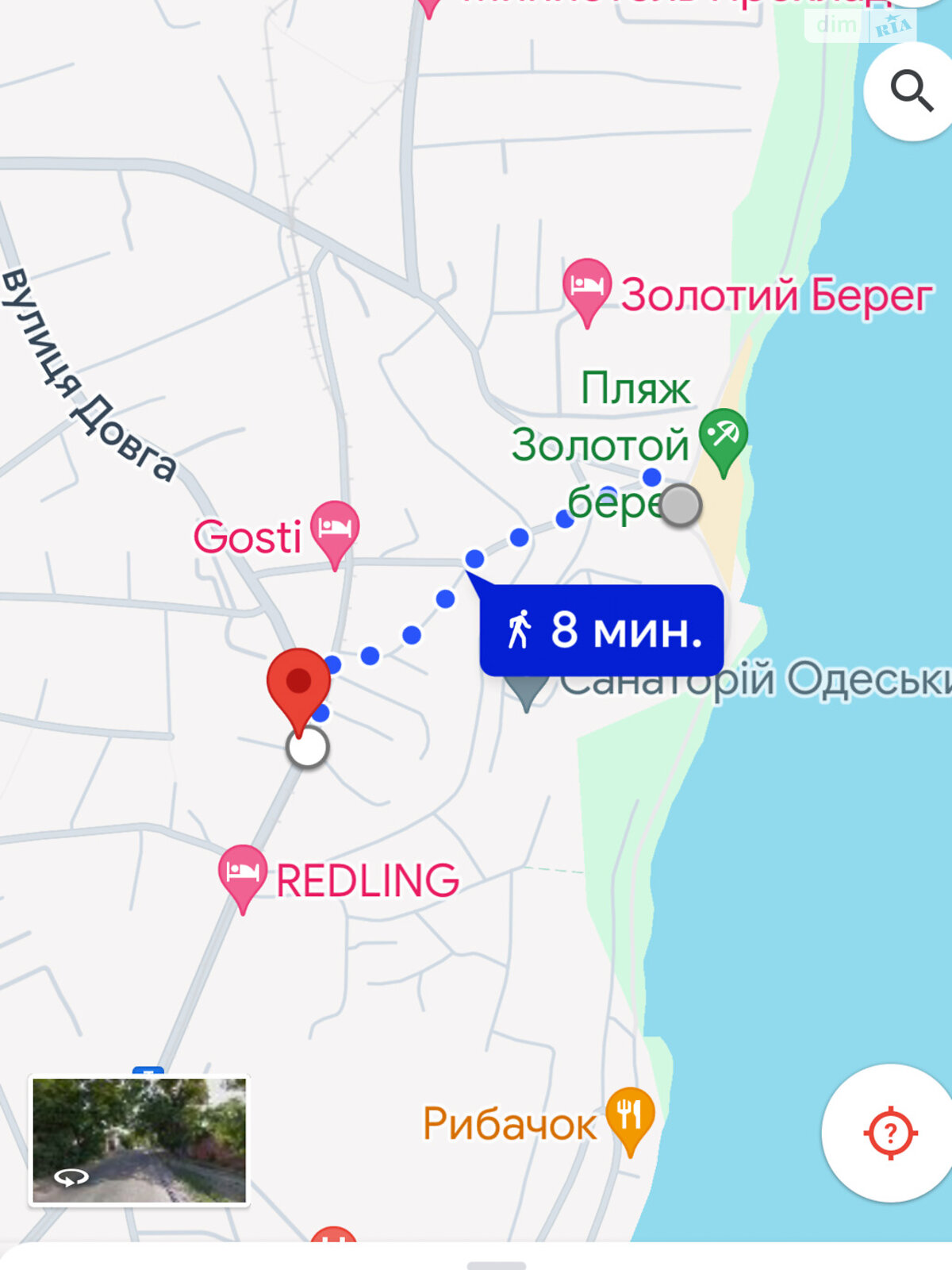Image resolution: width=952 pixels, height=1270 pixels.
Task: Select the Золотий Берег hotel pin
Action: click(x=586, y=287)
